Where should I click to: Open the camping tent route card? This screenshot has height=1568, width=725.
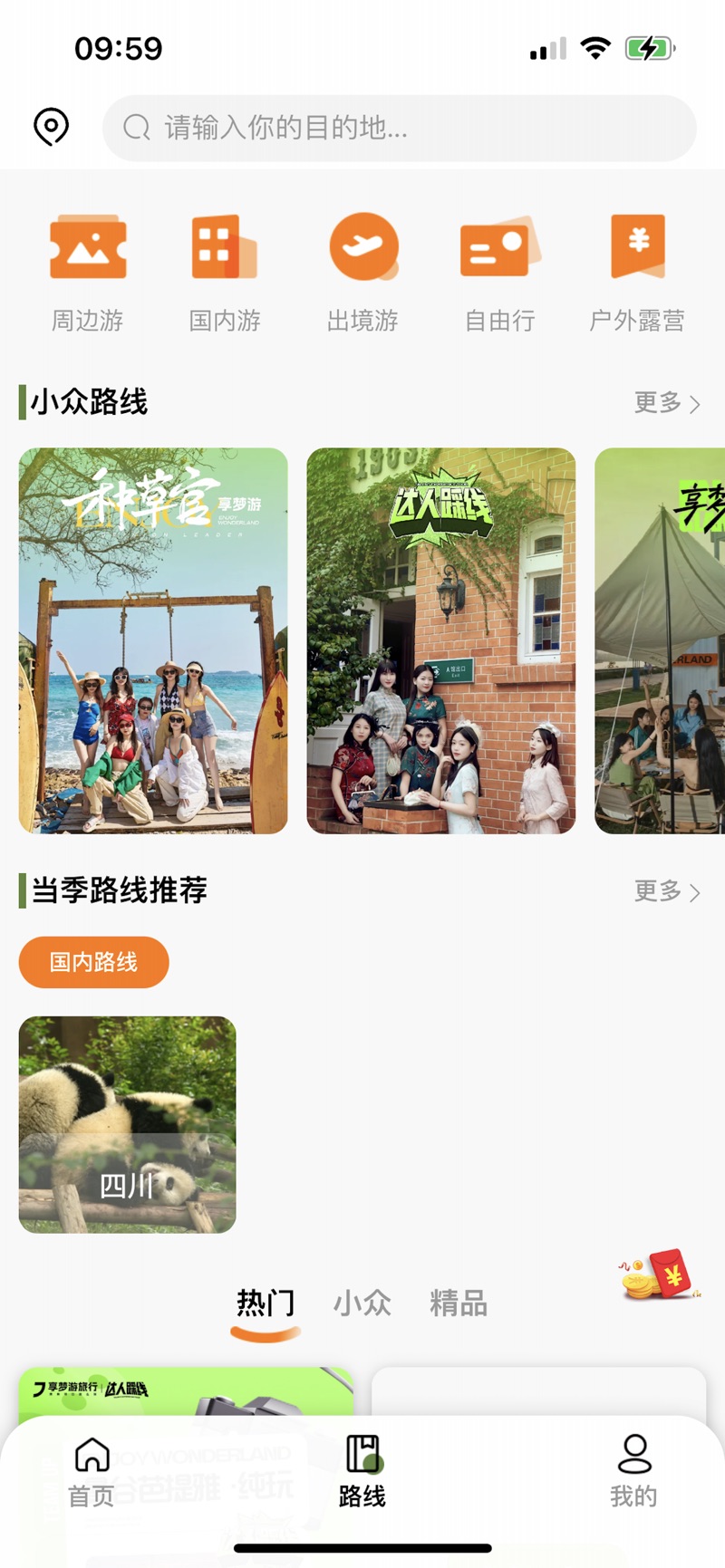pos(660,640)
